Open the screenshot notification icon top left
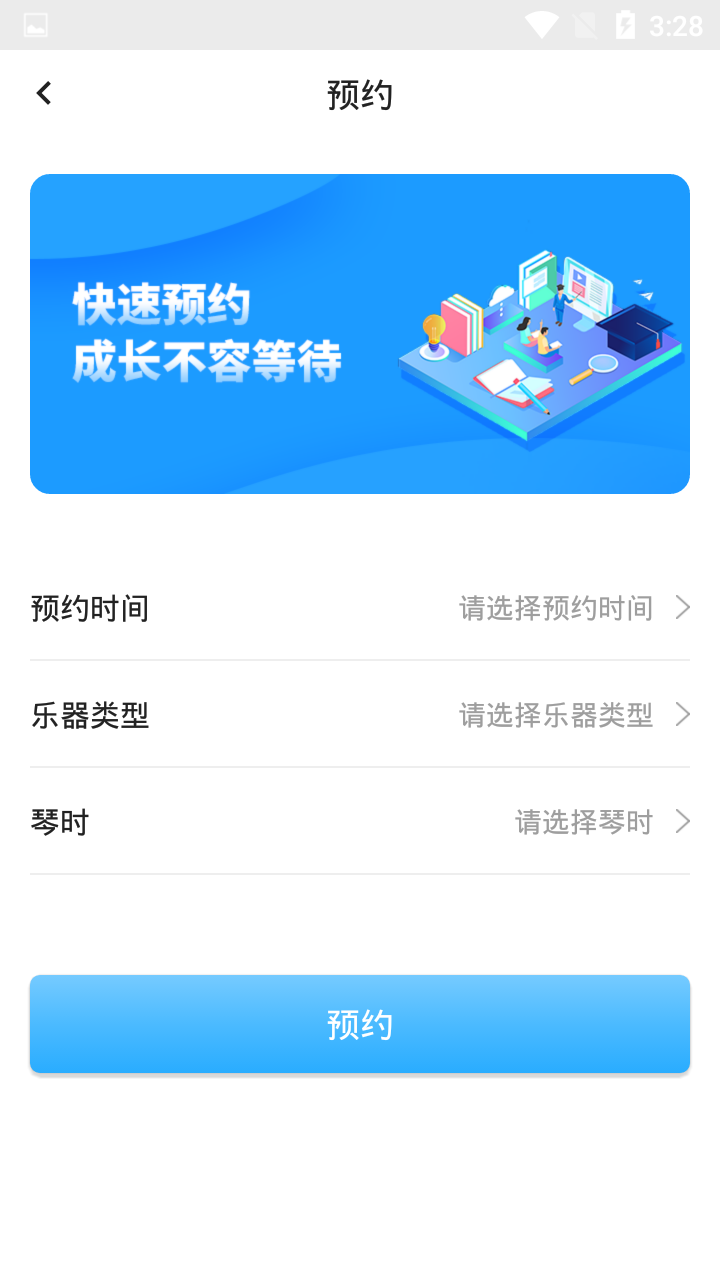This screenshot has height=1280, width=720. pos(36,24)
